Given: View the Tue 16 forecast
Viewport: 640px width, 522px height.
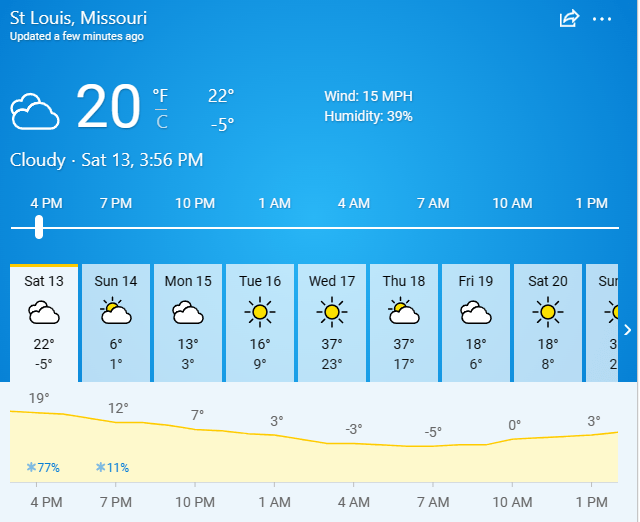Looking at the screenshot, I should tap(260, 323).
